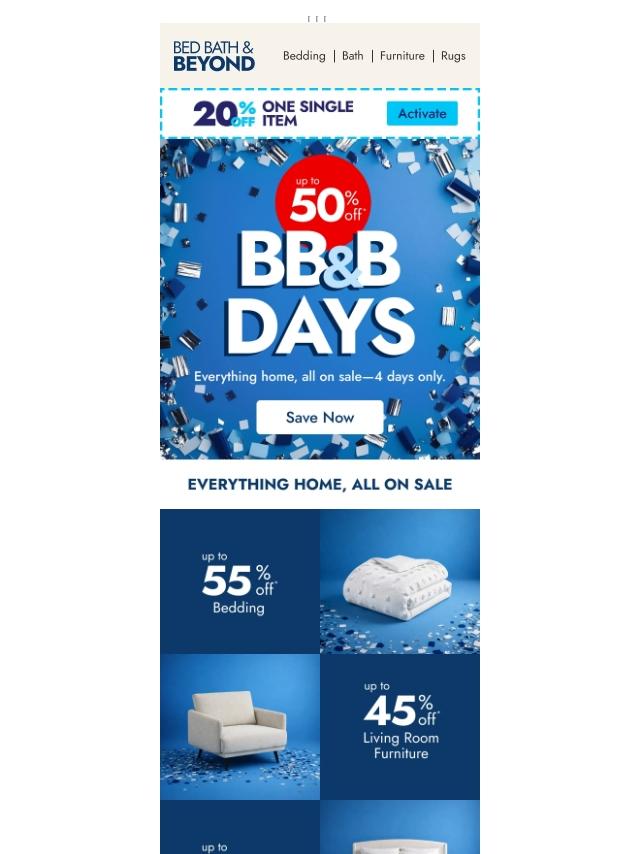Screen dimensions: 640x854
Task: Open the Bedding category link
Action: 304,56
